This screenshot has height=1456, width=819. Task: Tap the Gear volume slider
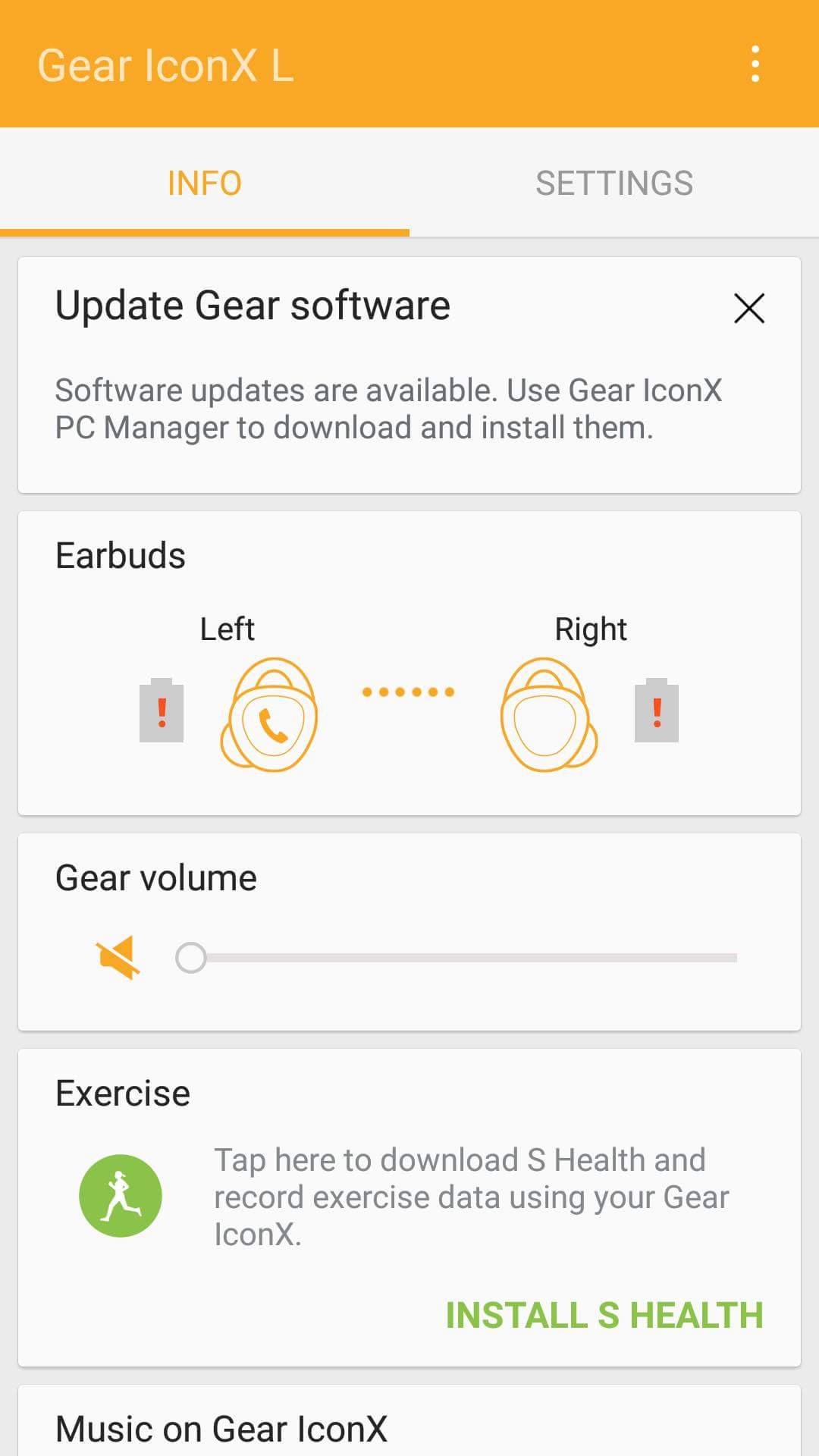(455, 958)
